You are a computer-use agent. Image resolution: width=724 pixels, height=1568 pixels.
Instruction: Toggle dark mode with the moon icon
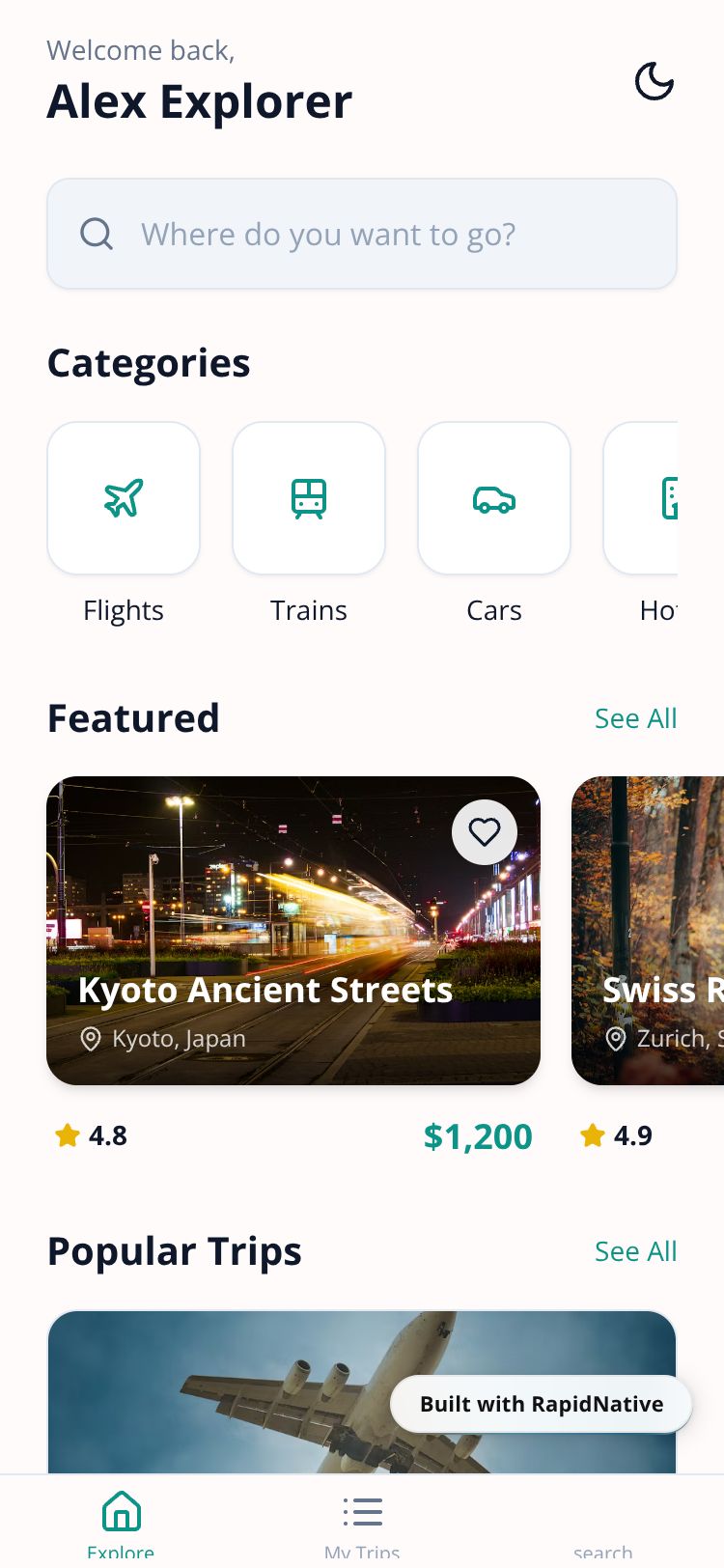pos(654,81)
